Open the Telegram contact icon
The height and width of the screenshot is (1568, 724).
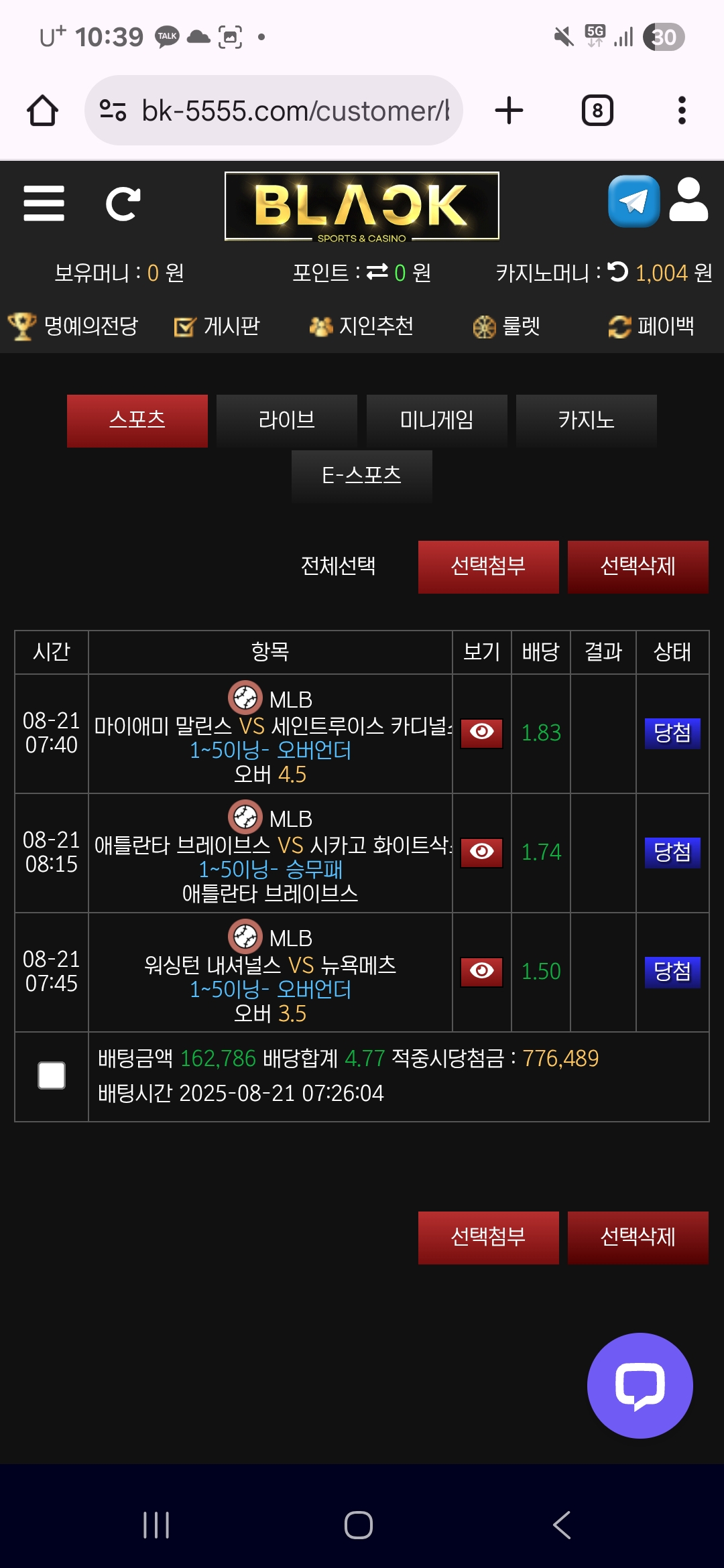(x=633, y=201)
